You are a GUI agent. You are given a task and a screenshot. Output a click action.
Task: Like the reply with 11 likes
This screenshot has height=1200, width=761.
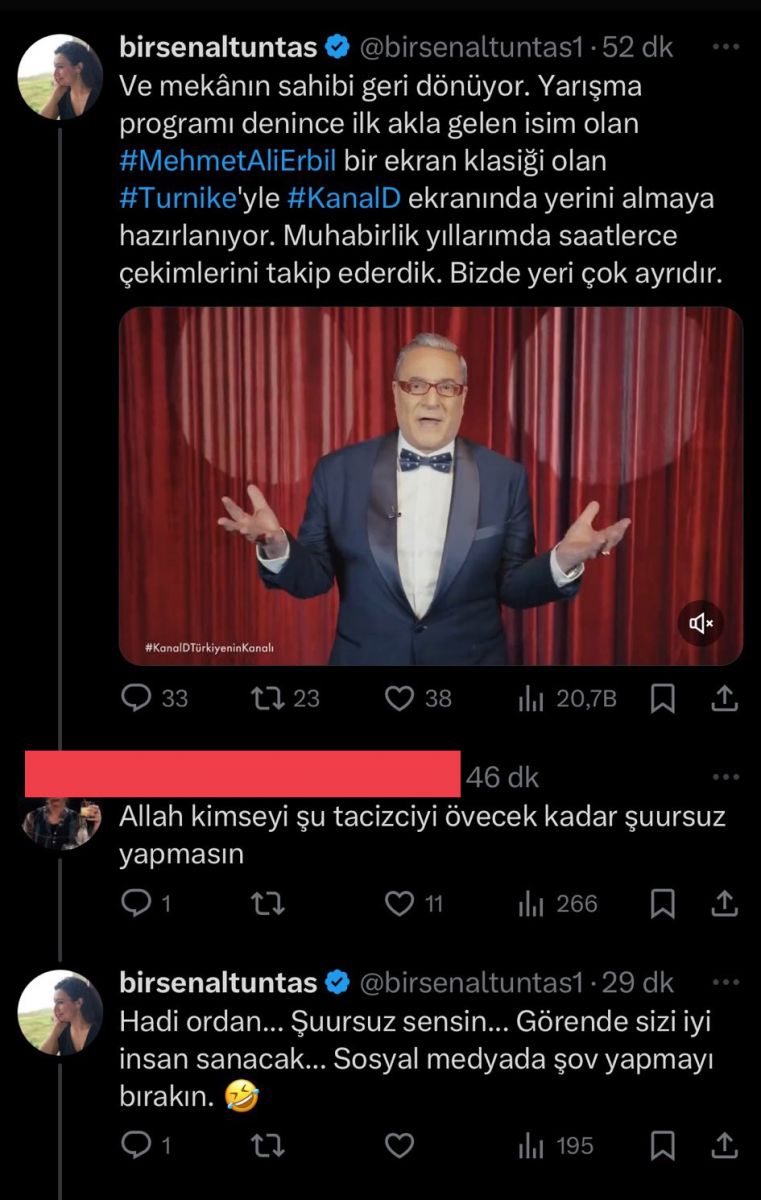coord(400,904)
